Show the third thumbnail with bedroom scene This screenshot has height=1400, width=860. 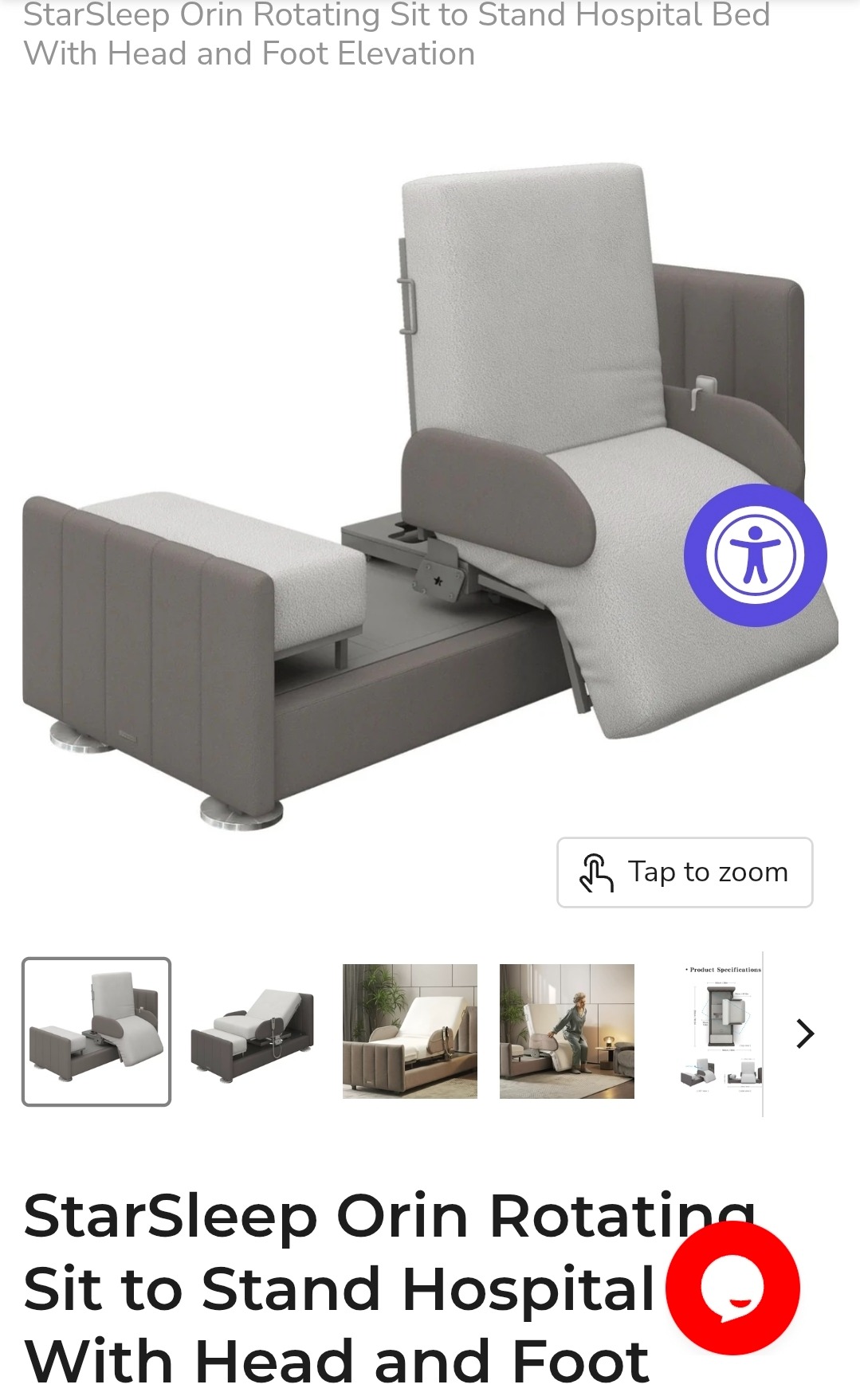pyautogui.click(x=410, y=1032)
